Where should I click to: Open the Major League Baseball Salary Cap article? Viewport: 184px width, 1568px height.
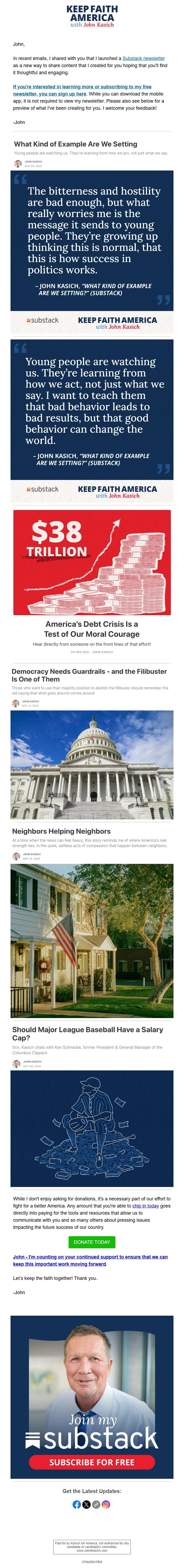(88, 1034)
